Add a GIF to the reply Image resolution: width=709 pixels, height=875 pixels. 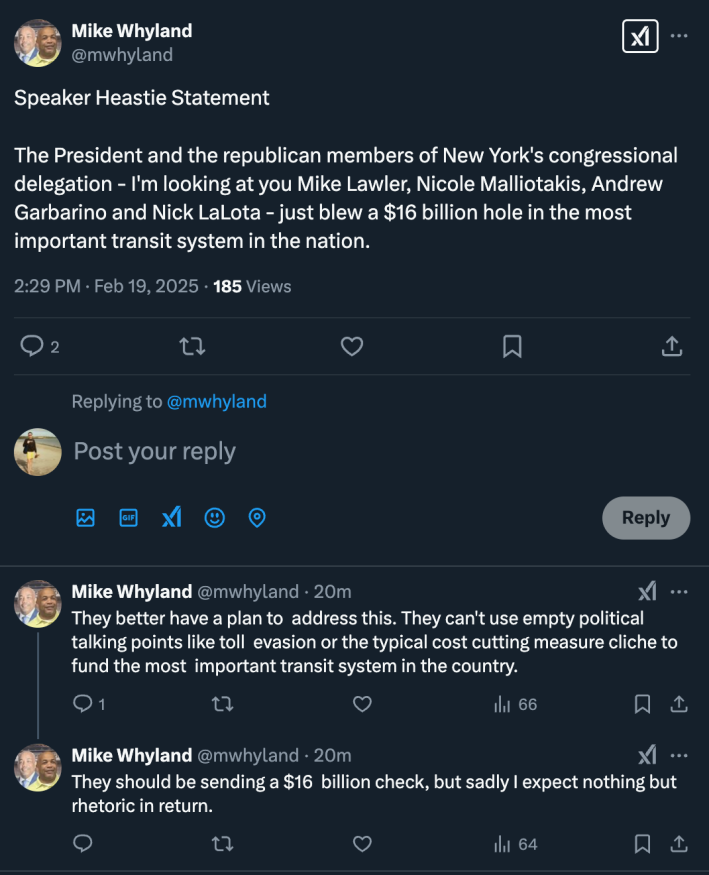coord(128,517)
